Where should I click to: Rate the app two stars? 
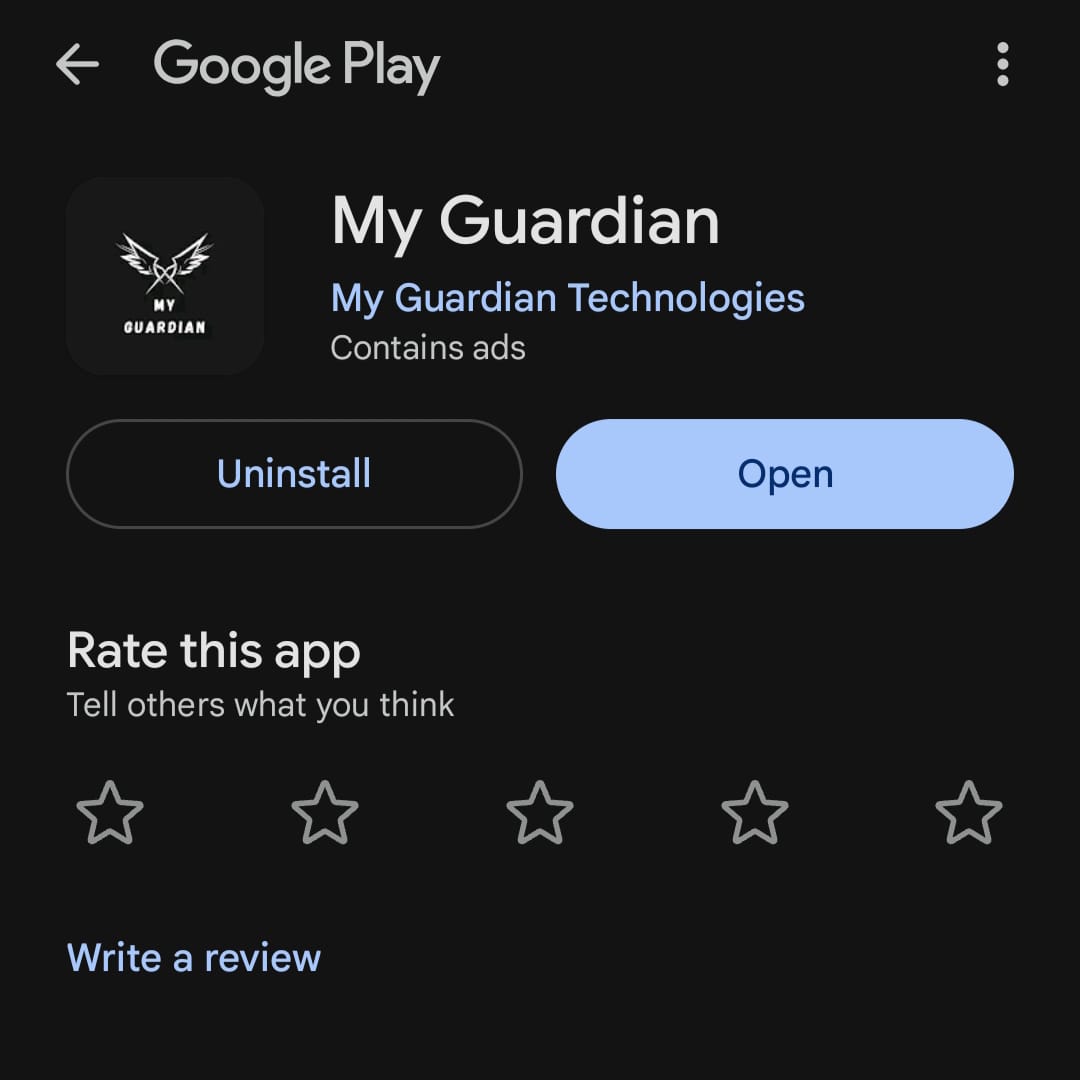pos(325,812)
